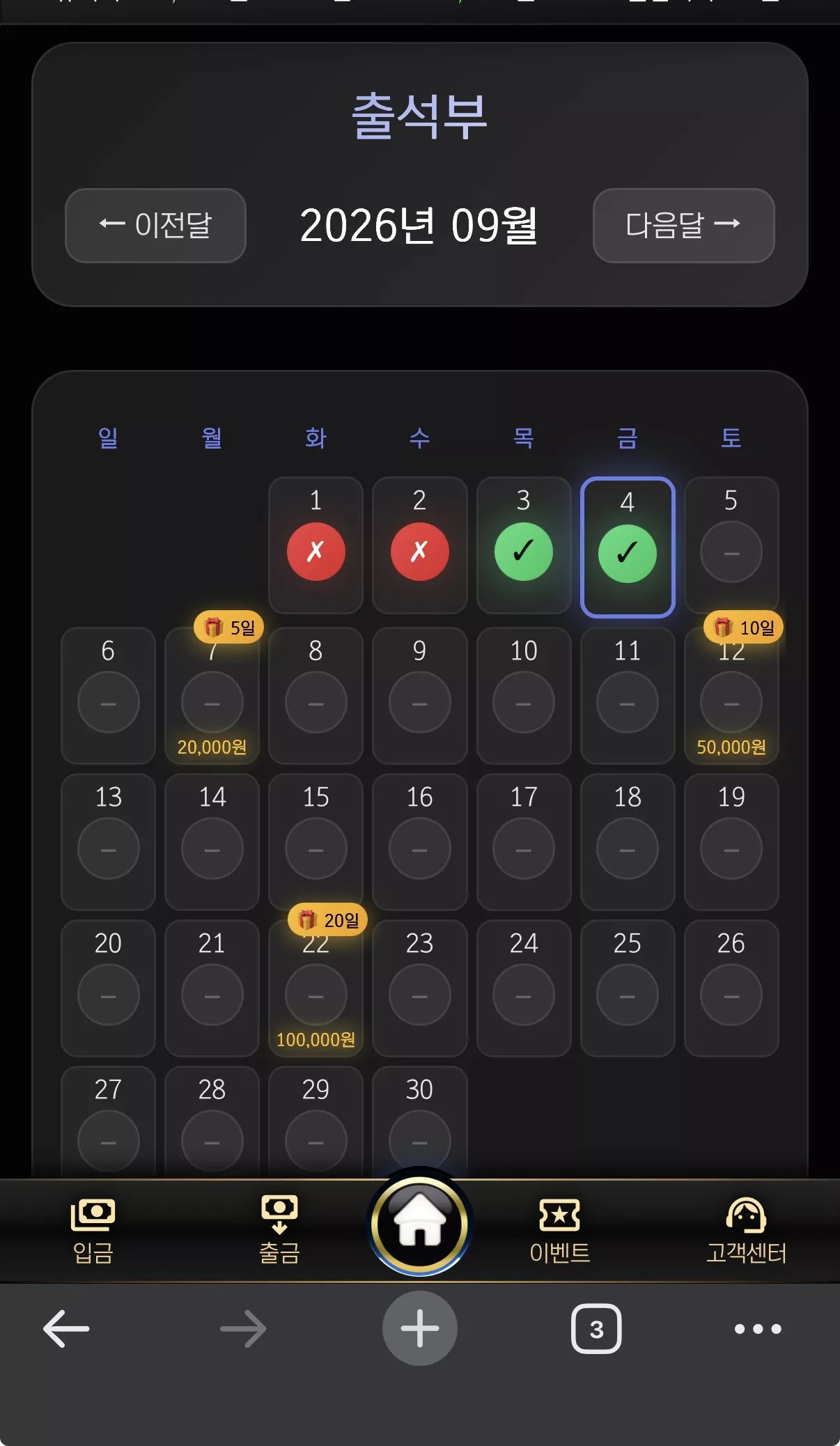Screen dimensions: 840x1446
Task: Open the 이벤트 events tab
Action: 560,1231
